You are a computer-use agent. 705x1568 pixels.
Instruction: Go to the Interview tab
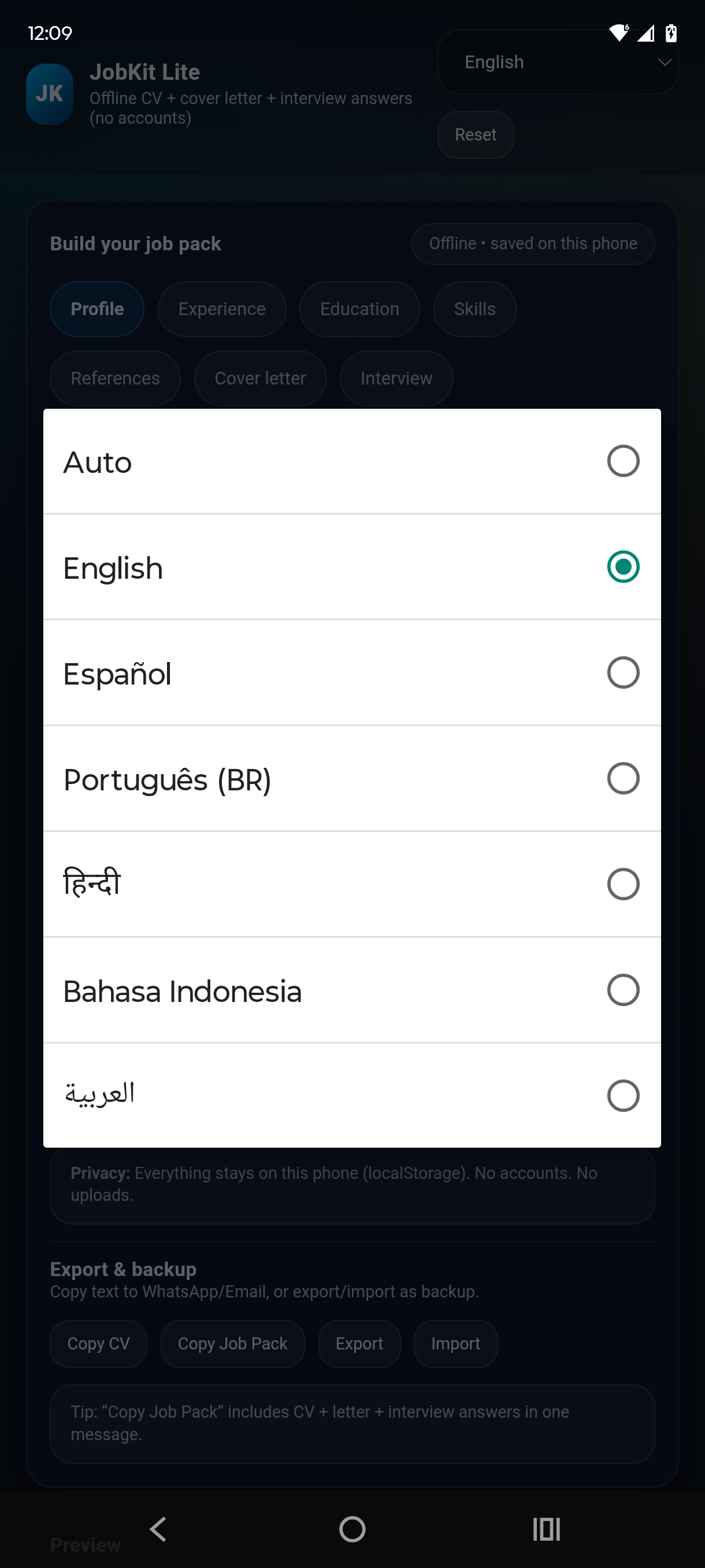[x=396, y=378]
